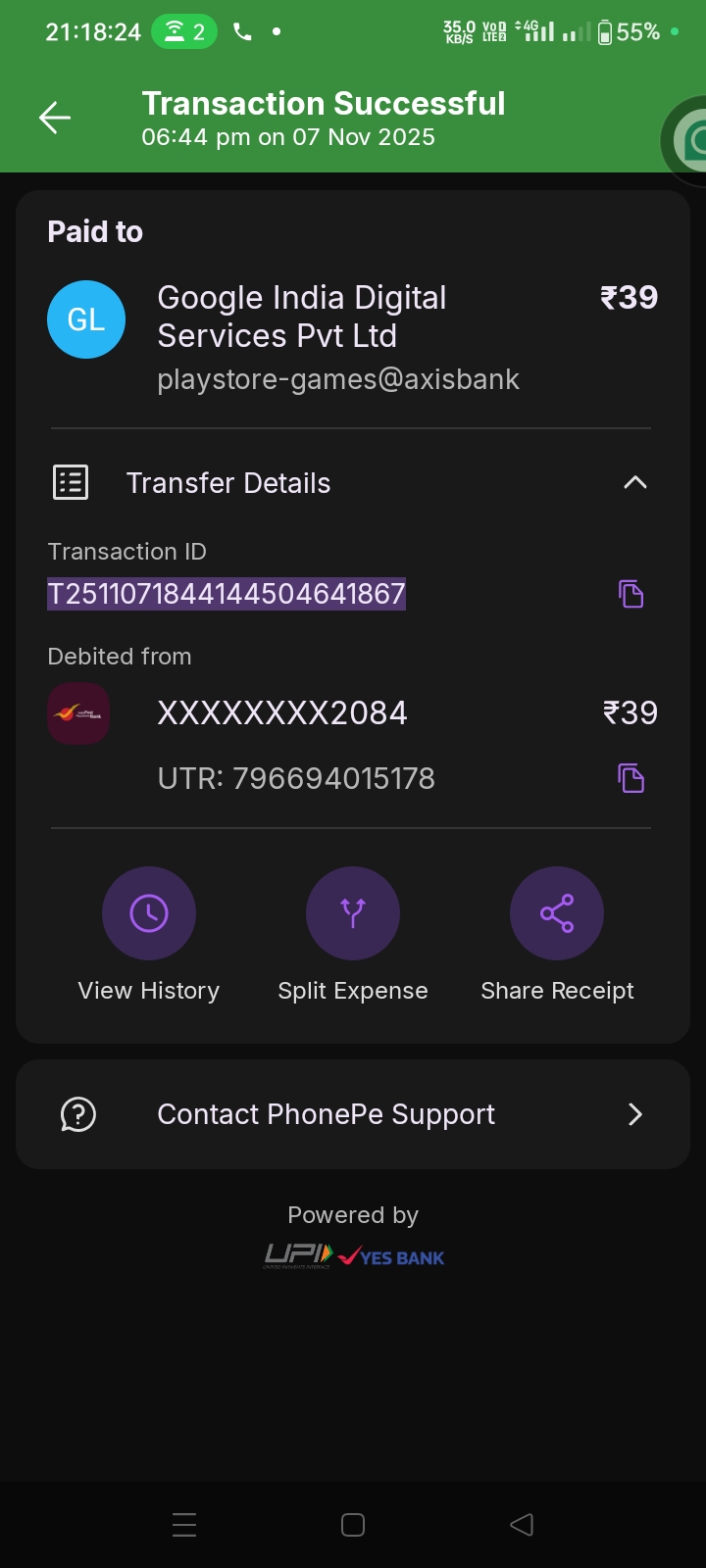The image size is (706, 1568).
Task: Collapse the Transfer Details section
Action: (x=634, y=482)
